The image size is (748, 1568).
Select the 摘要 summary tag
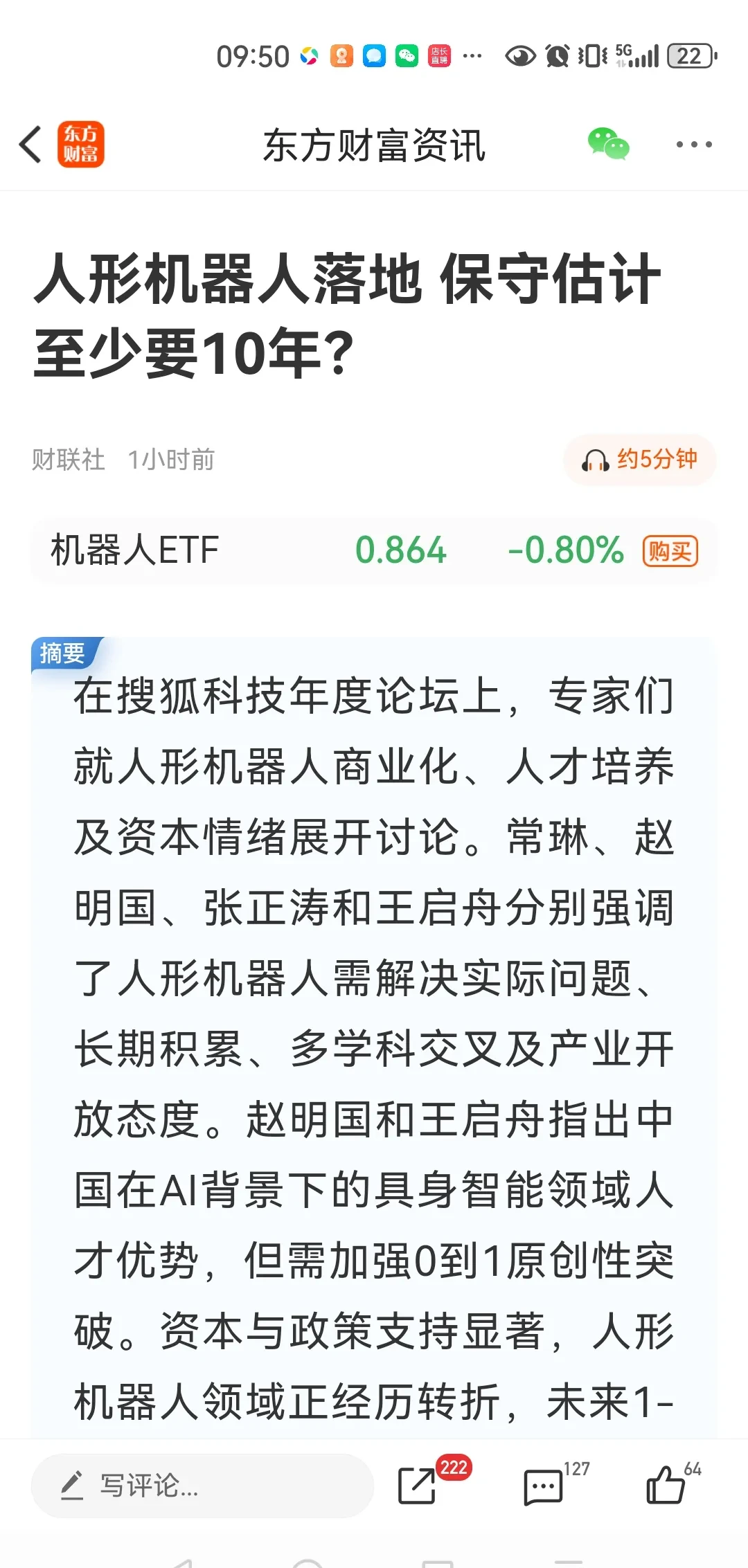[x=61, y=651]
